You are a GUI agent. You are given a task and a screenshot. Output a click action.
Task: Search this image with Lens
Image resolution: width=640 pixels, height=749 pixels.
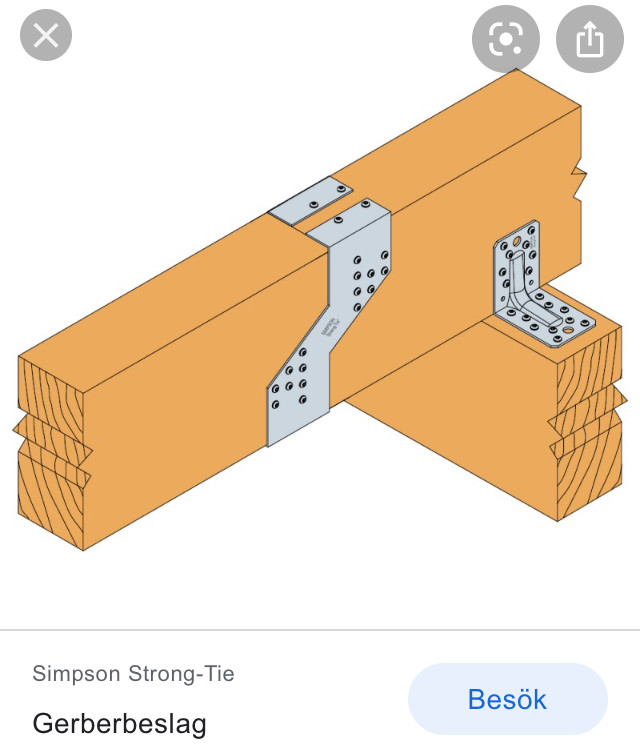click(506, 39)
